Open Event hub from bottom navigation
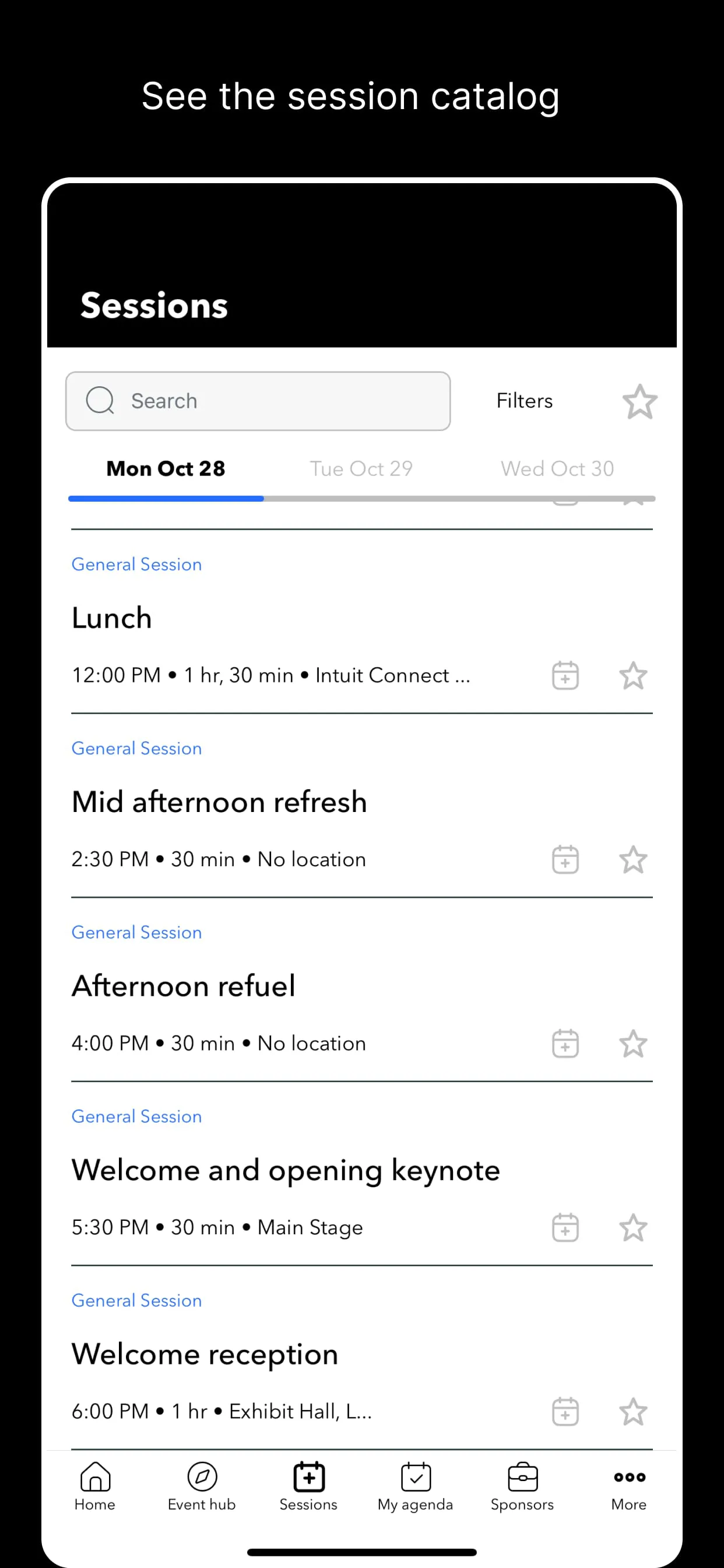 (201, 1485)
